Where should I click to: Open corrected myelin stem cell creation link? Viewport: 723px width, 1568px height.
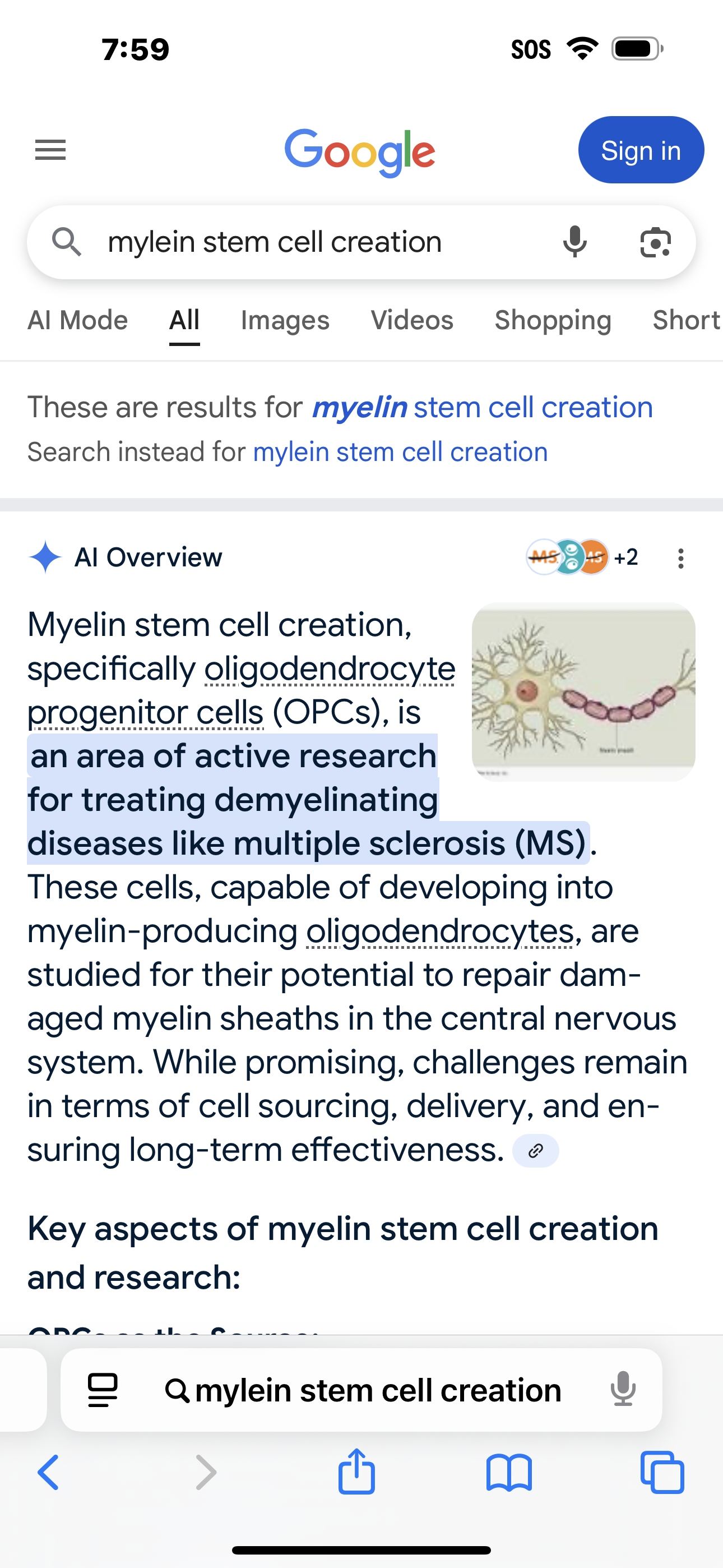482,407
